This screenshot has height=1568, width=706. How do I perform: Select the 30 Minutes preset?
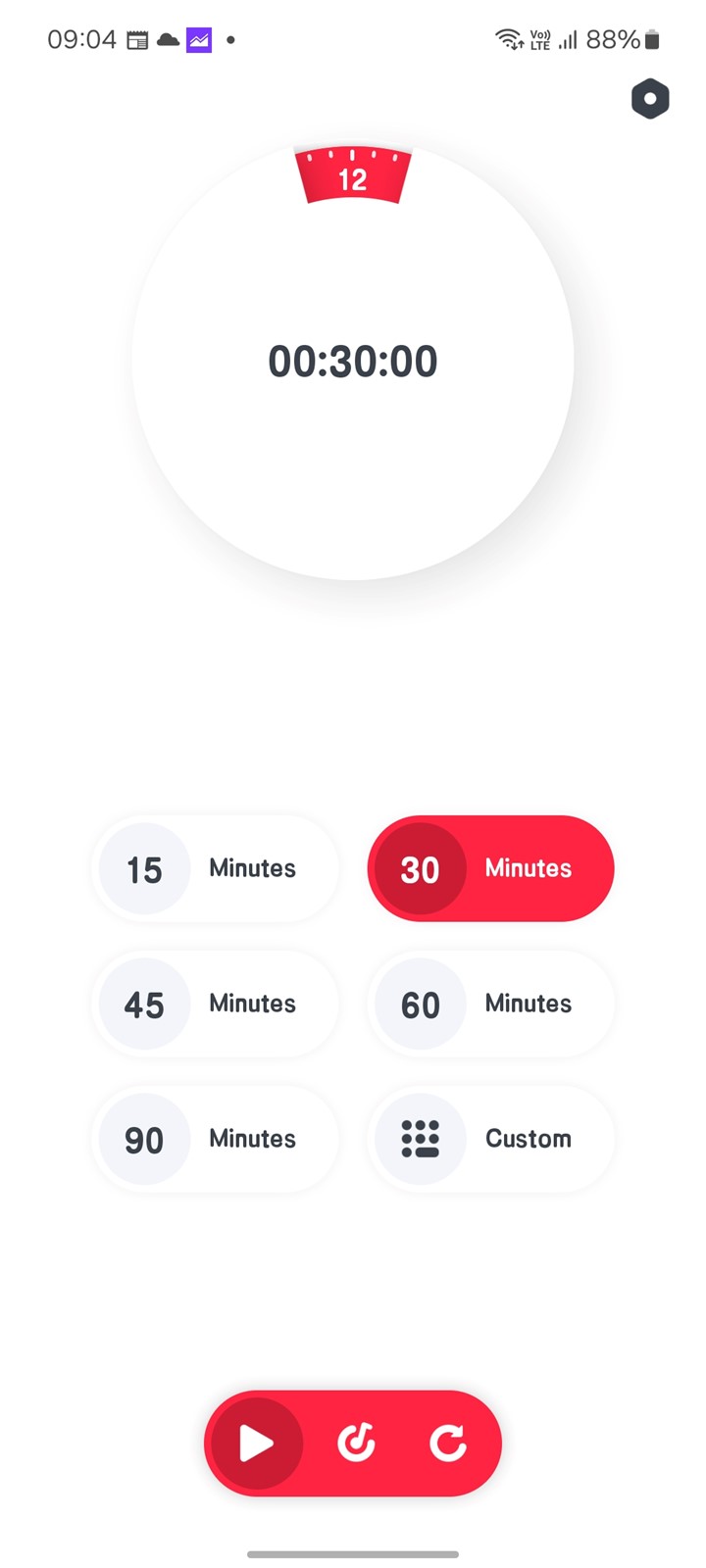tap(490, 868)
